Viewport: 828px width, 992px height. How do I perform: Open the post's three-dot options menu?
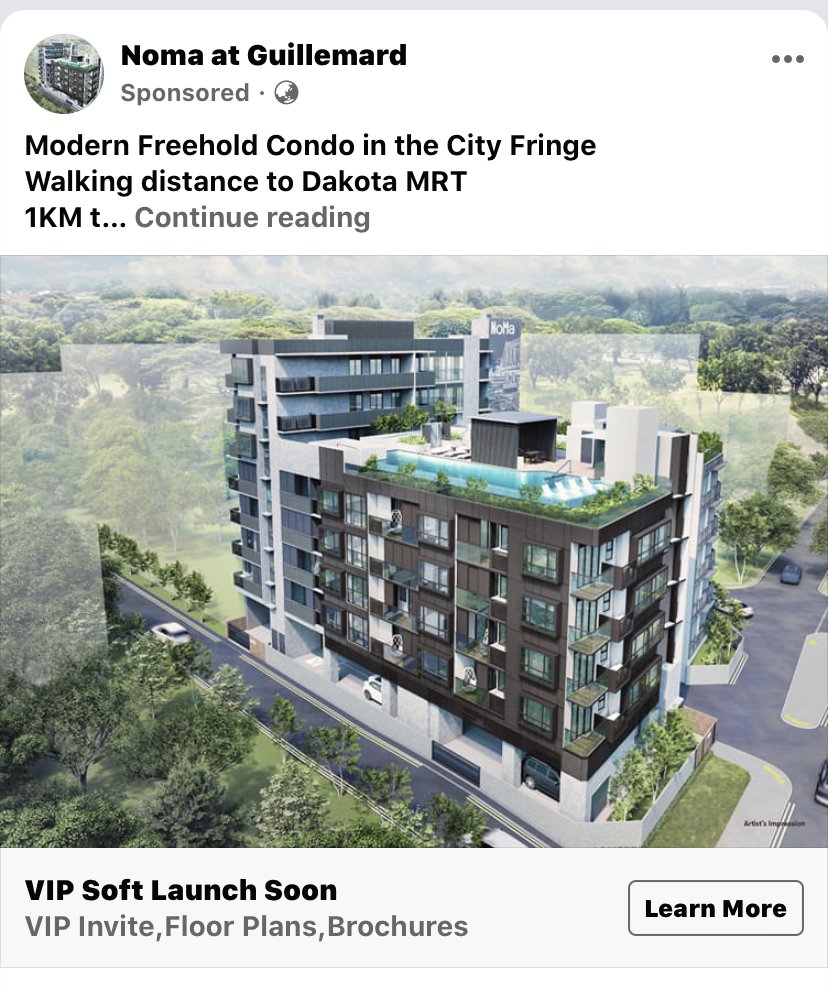788,59
